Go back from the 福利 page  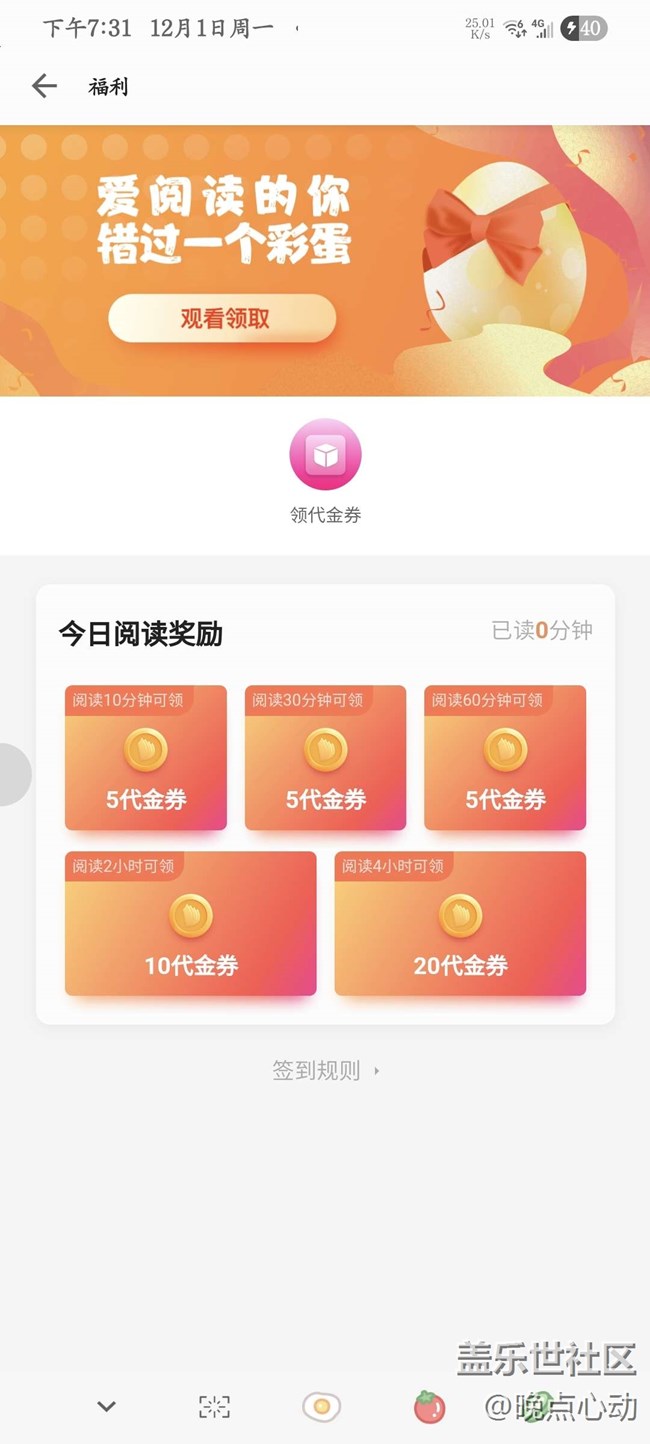click(x=44, y=86)
